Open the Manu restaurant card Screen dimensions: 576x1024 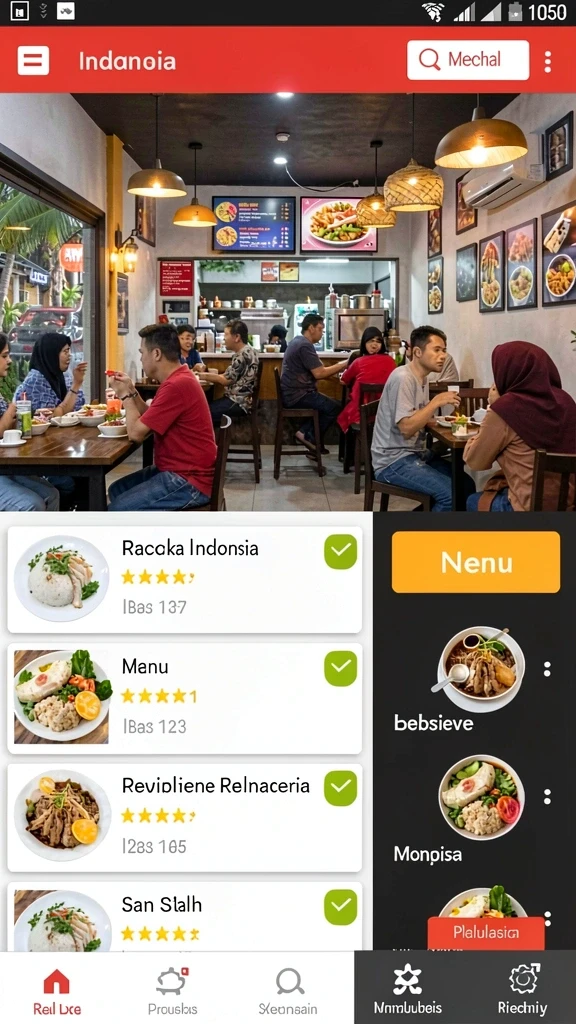[184, 698]
